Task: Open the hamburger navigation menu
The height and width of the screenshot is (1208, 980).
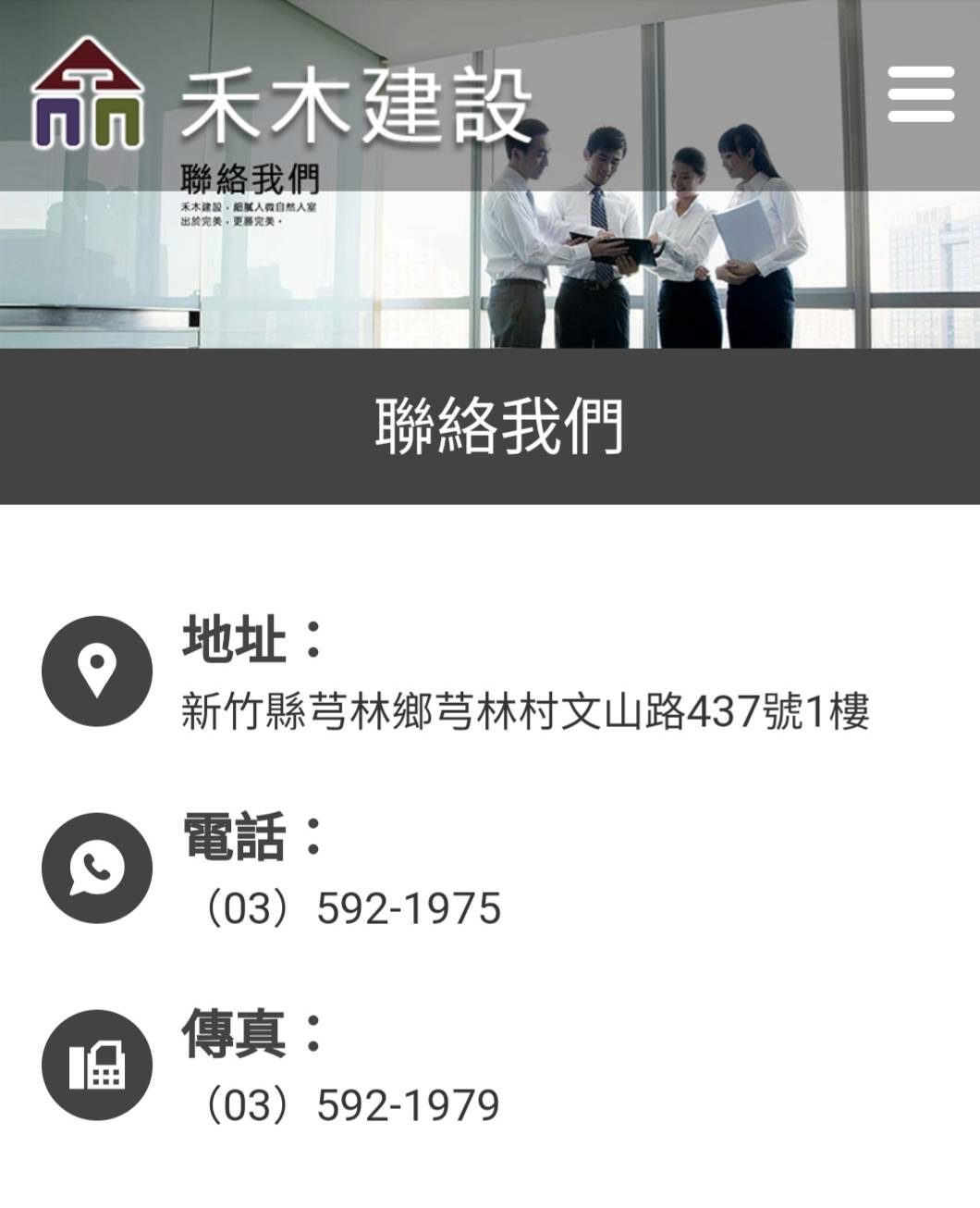Action: tap(920, 94)
